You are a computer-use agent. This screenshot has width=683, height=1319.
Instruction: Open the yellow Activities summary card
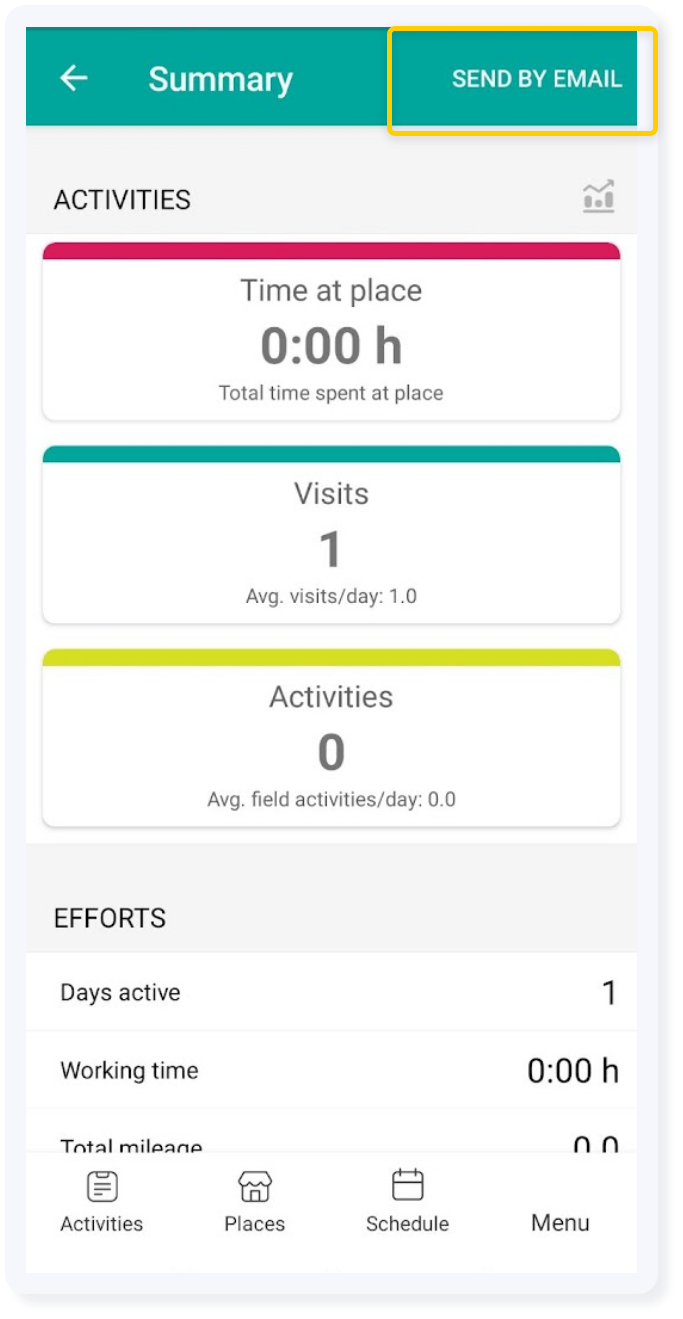pos(331,738)
